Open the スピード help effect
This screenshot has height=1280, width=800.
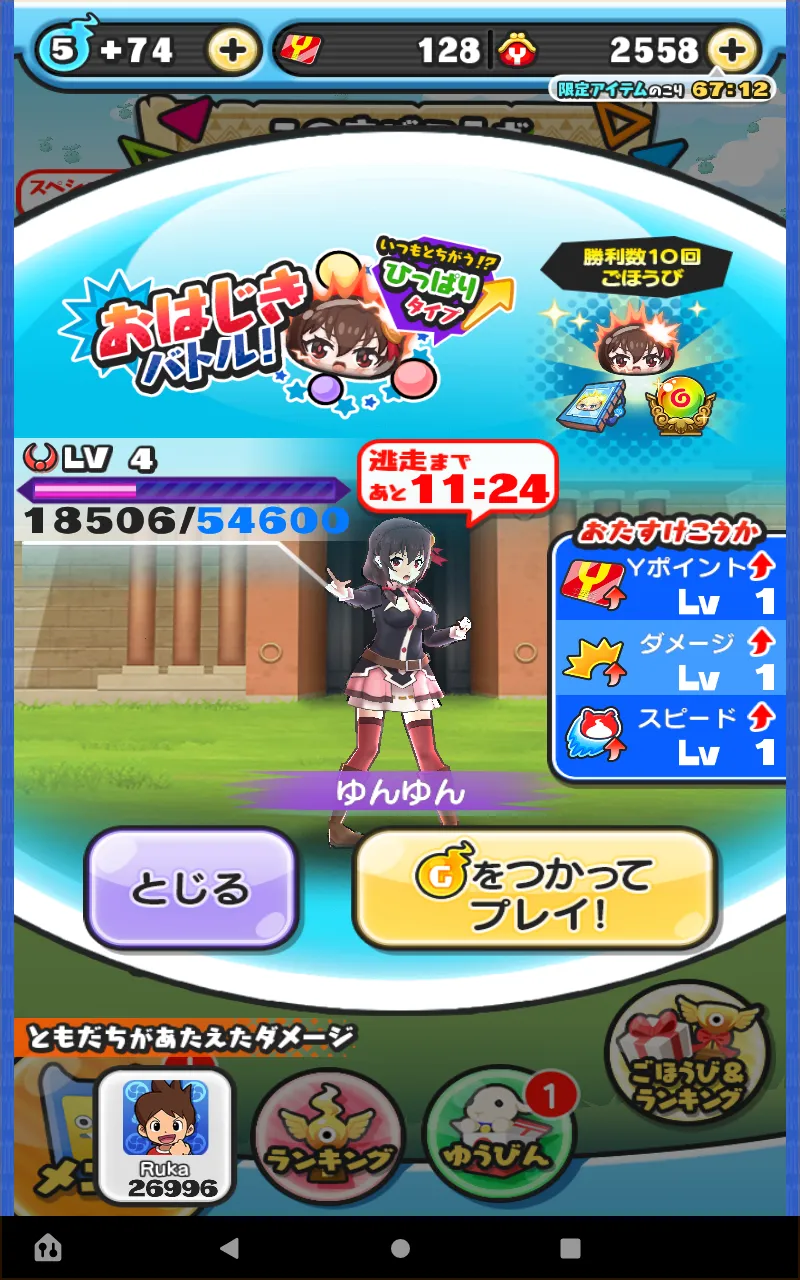(x=669, y=733)
